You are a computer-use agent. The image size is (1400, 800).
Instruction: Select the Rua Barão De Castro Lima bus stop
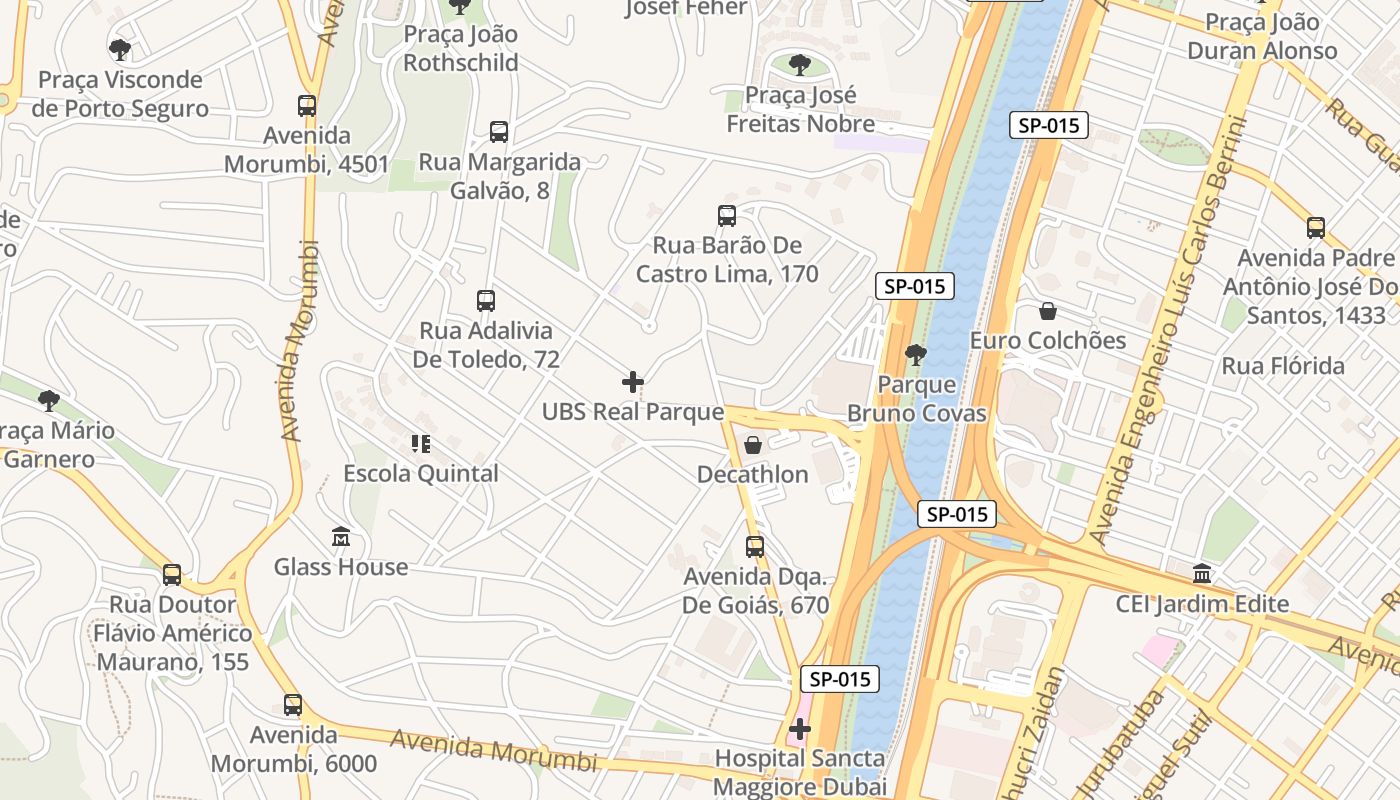727,216
